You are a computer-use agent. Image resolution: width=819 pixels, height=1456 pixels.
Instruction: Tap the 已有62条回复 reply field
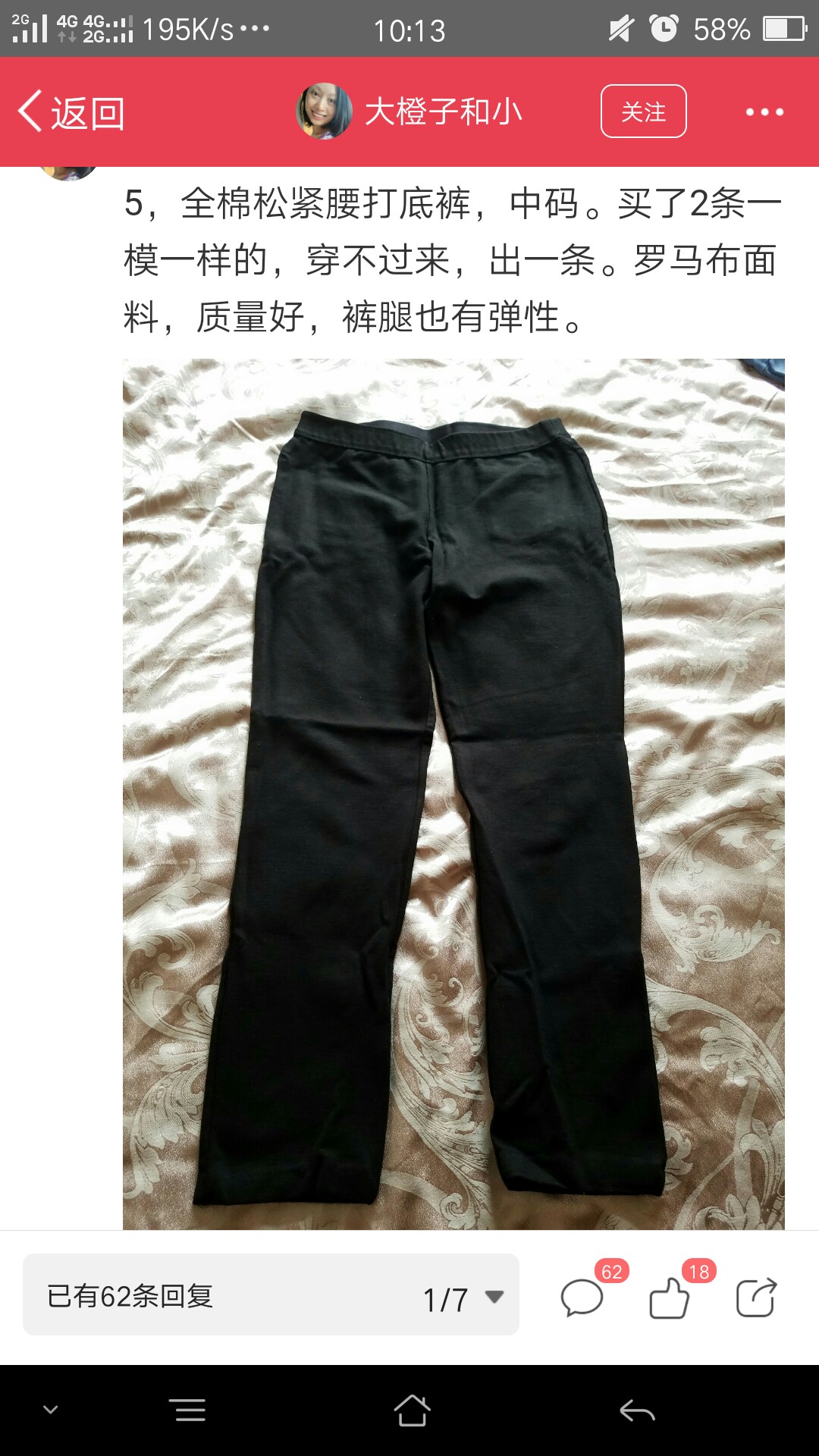[271, 1295]
